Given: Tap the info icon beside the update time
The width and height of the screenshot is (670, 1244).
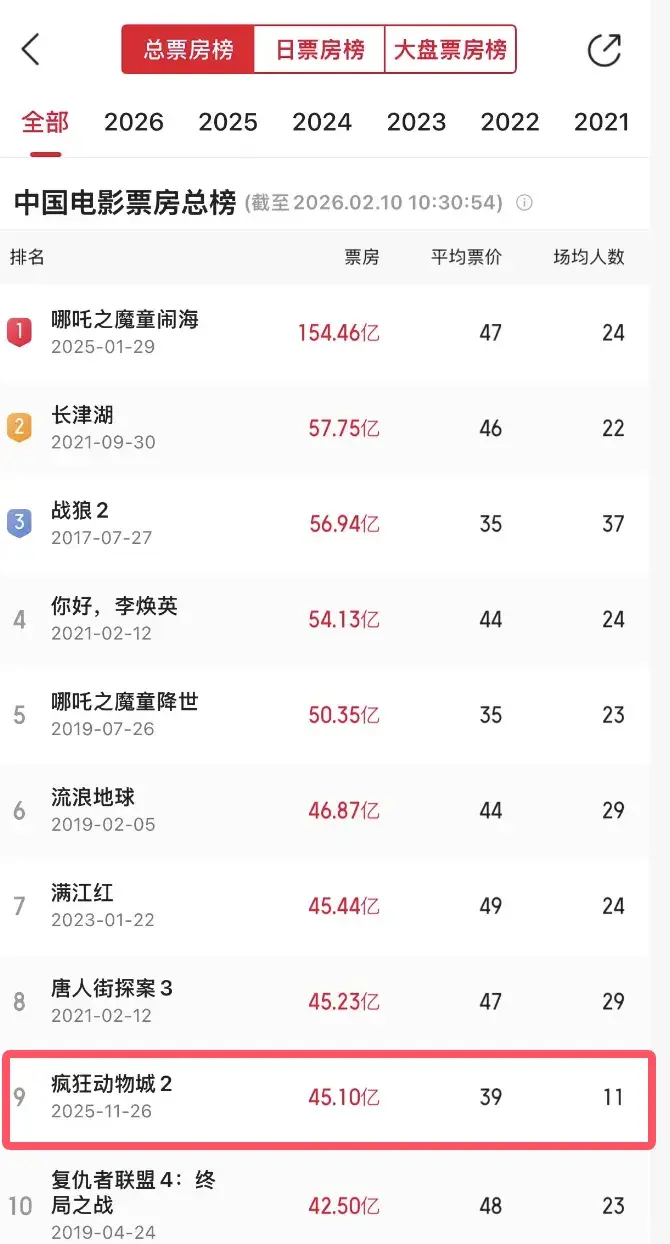Looking at the screenshot, I should tap(525, 203).
